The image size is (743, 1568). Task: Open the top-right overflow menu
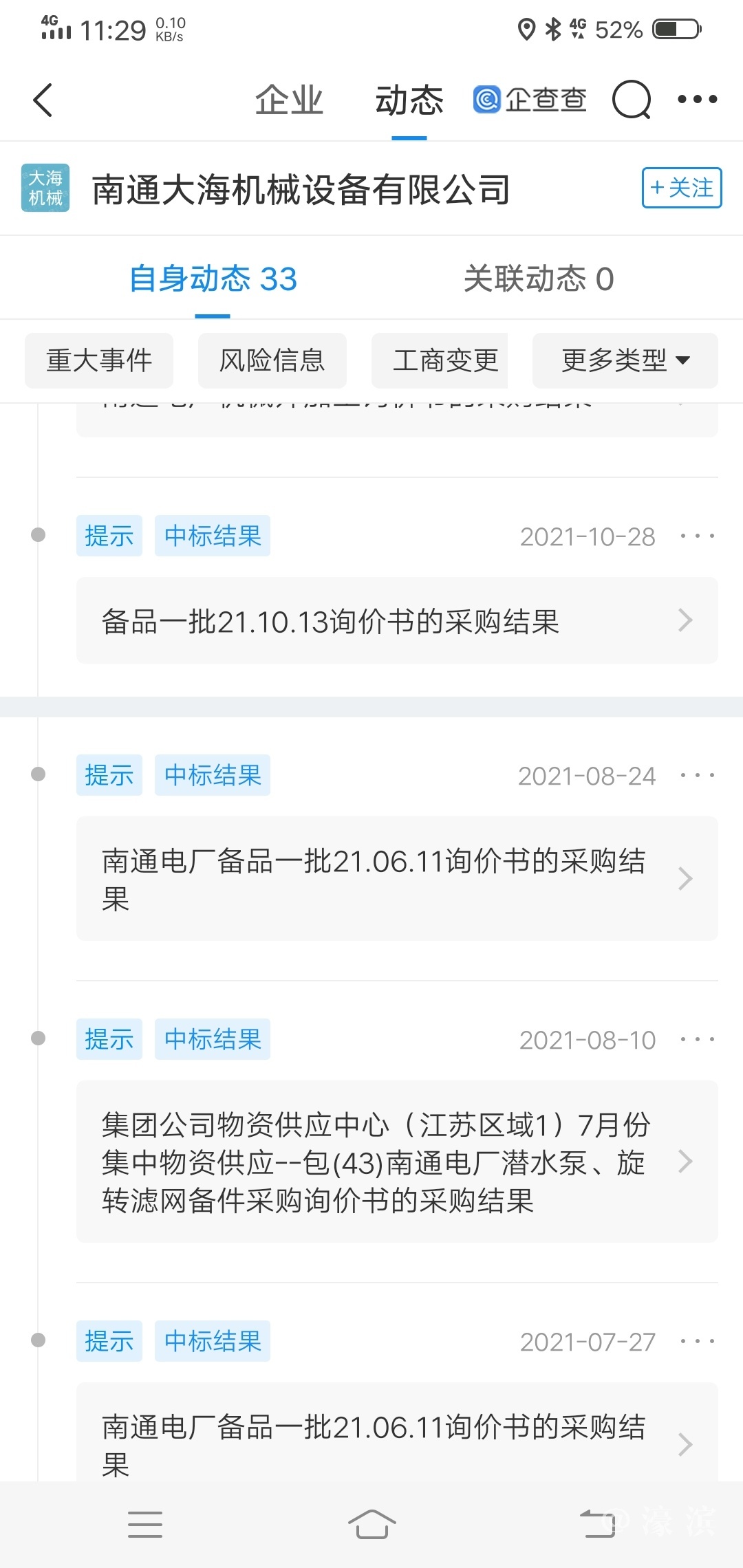click(697, 100)
